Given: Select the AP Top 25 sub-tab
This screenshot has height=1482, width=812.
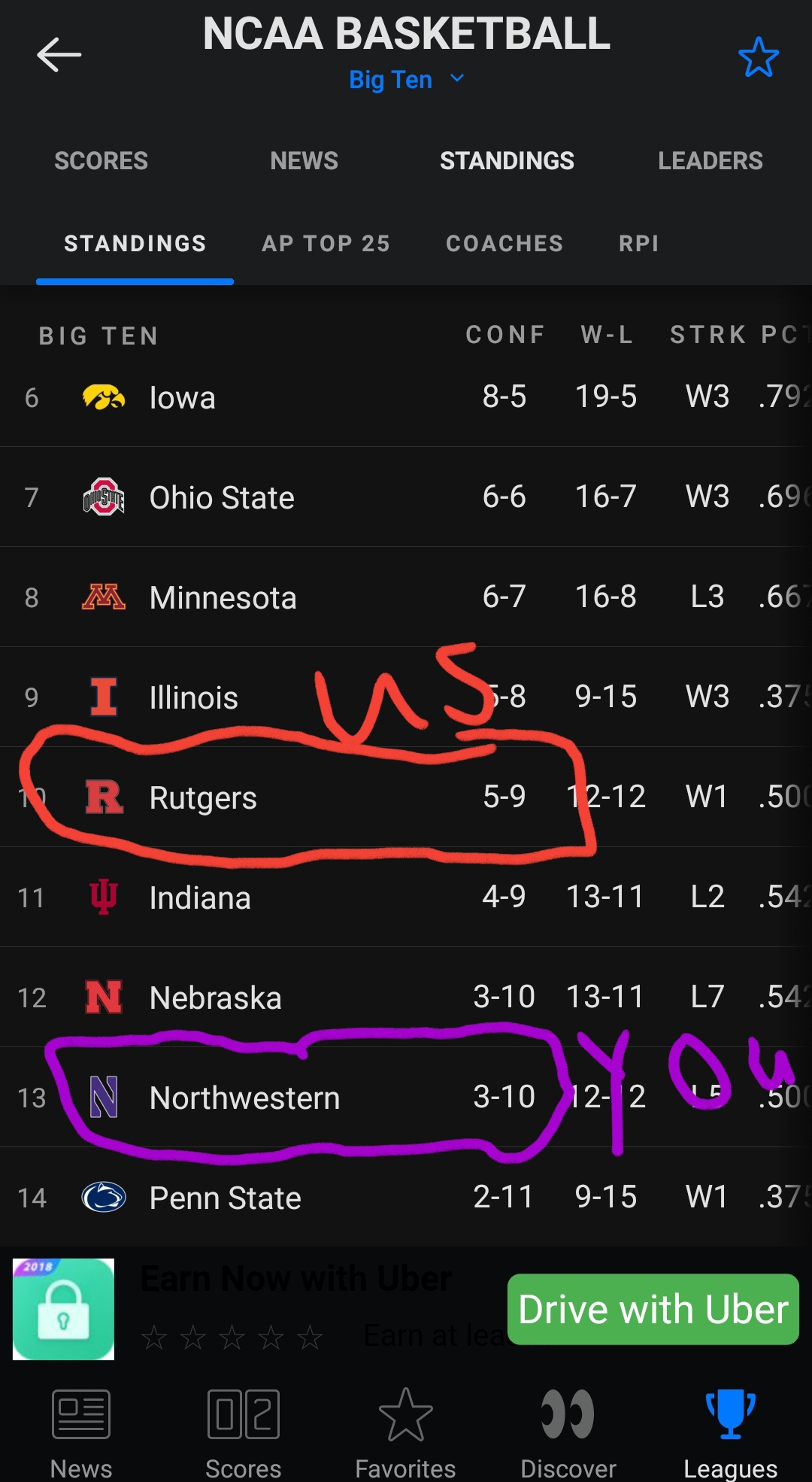Looking at the screenshot, I should point(326,243).
